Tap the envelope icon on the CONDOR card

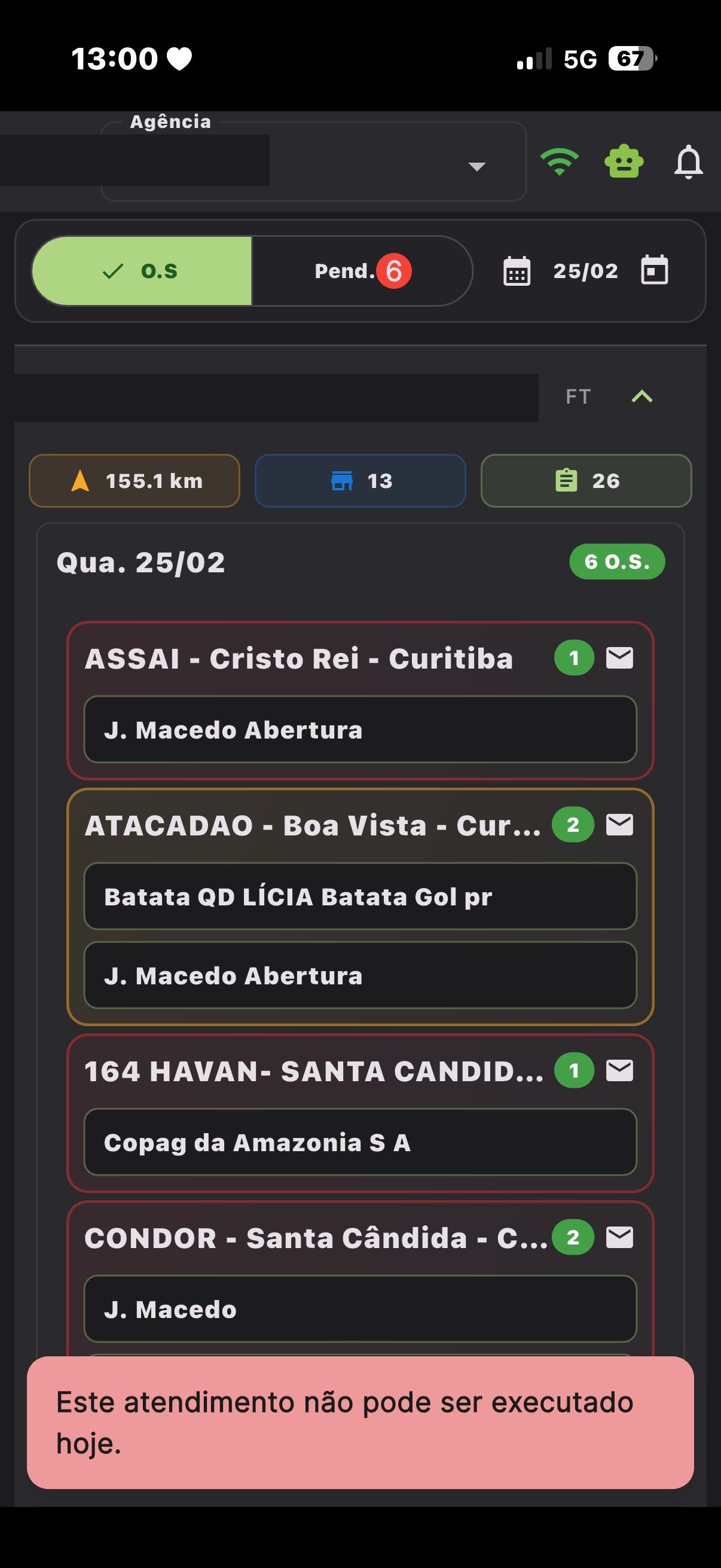[619, 1237]
